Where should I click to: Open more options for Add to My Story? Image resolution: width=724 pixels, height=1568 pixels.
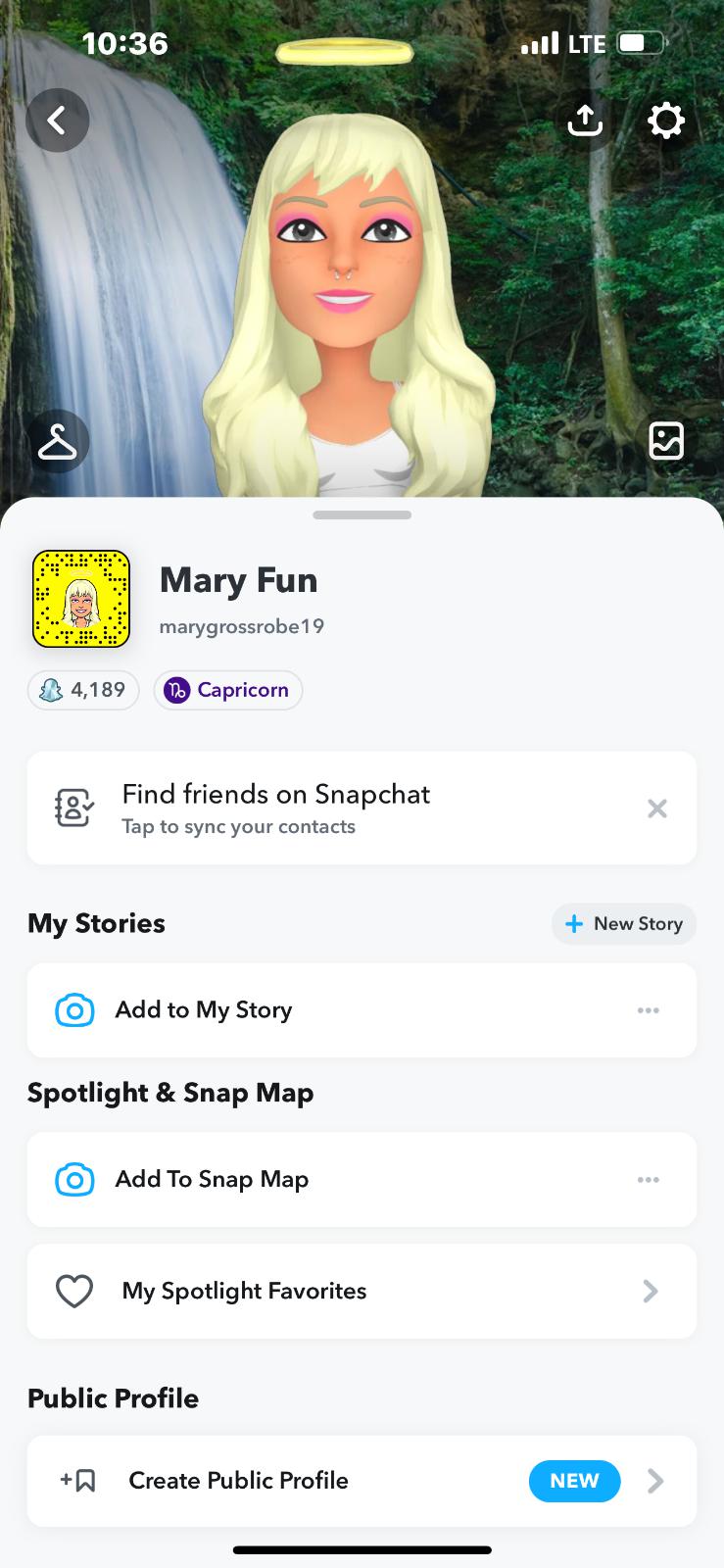tap(649, 1010)
